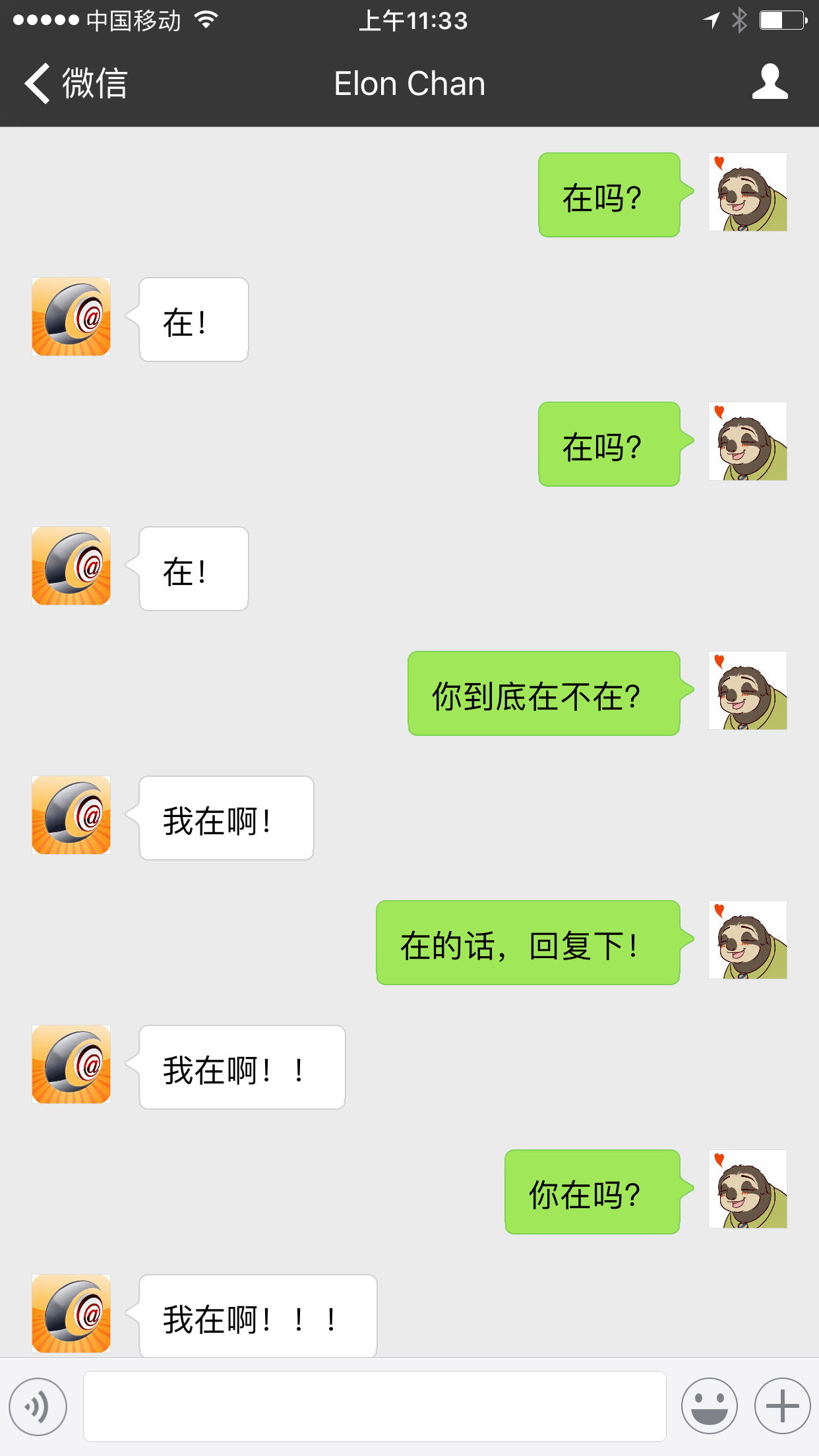Go back to the 微信 chat list
Image resolution: width=819 pixels, height=1456 pixels.
coord(76,84)
